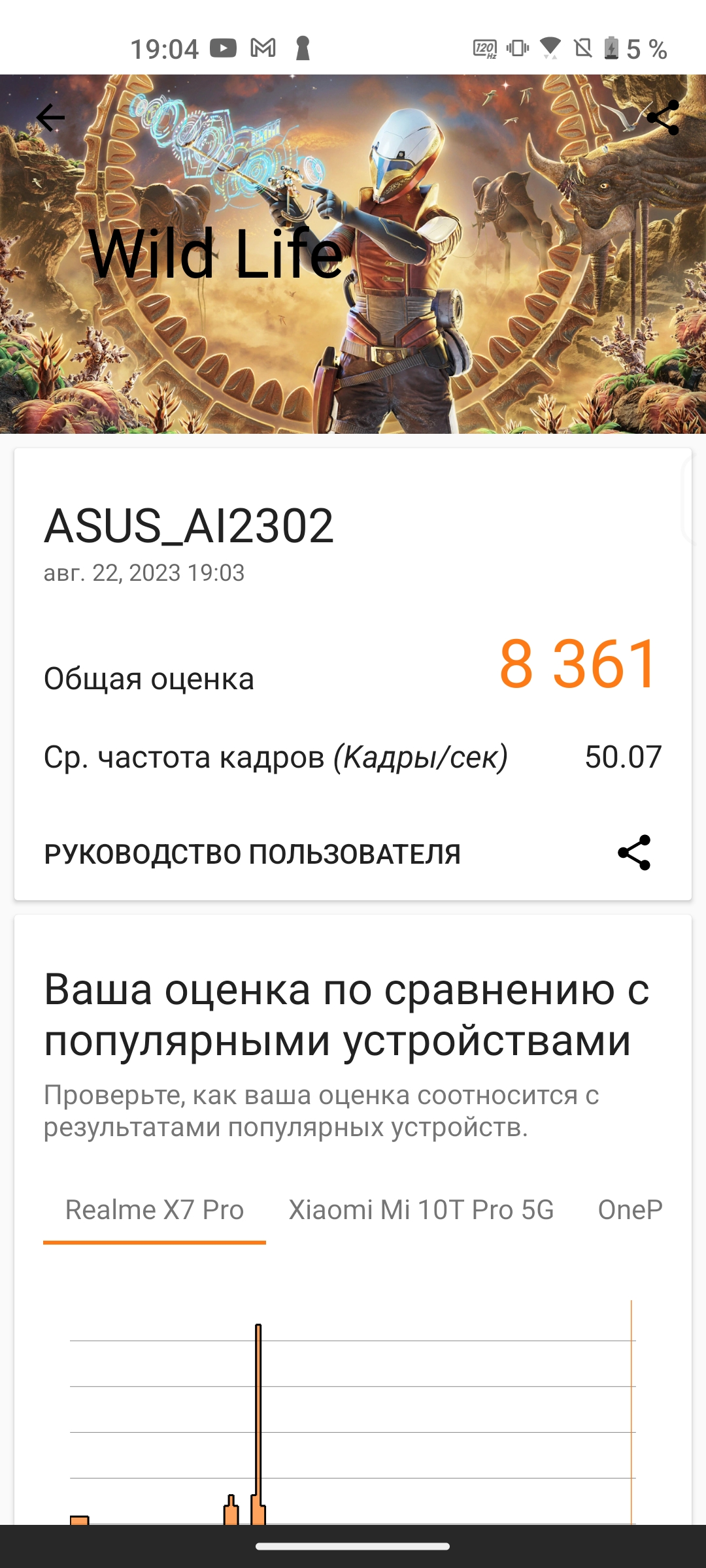
Task: Open РУКОВОДСТВО ПОЛЬЗОВАТЕЛЯ
Action: 252,854
